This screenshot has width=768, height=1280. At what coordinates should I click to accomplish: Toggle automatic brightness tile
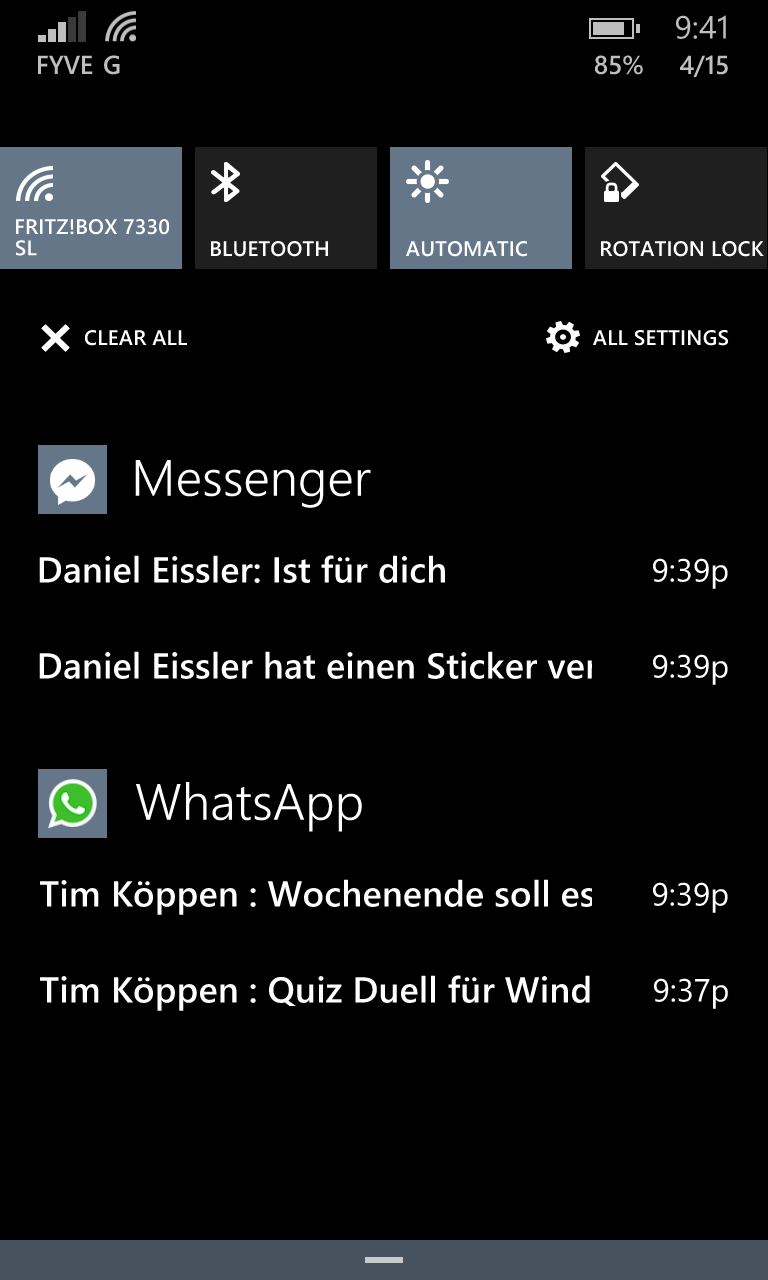coord(481,208)
